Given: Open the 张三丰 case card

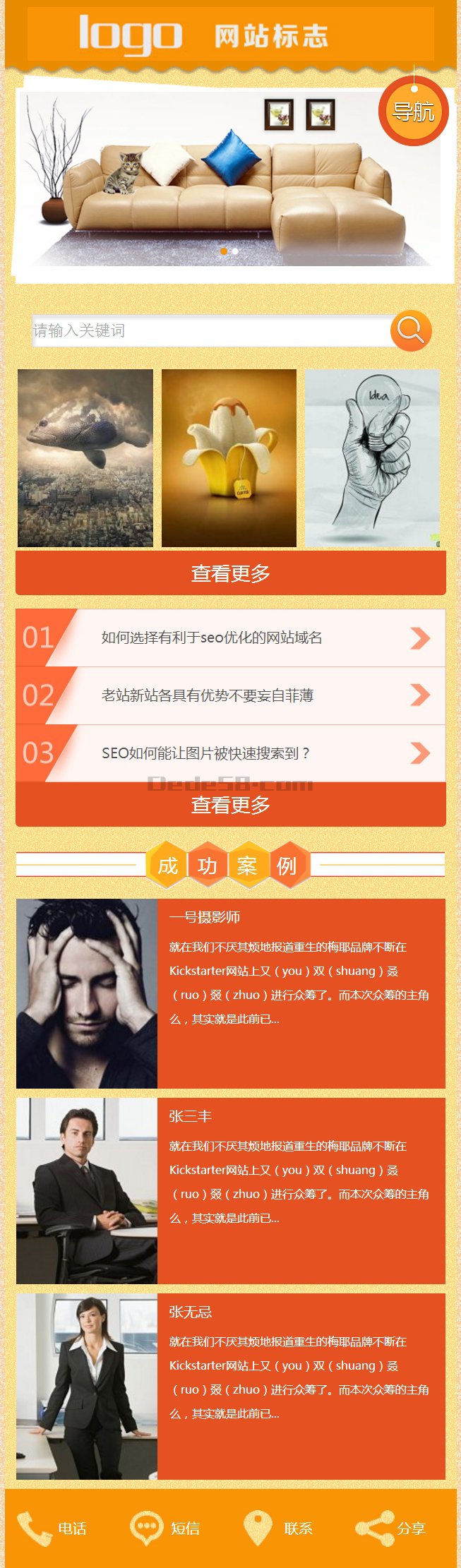Looking at the screenshot, I should [x=230, y=1190].
